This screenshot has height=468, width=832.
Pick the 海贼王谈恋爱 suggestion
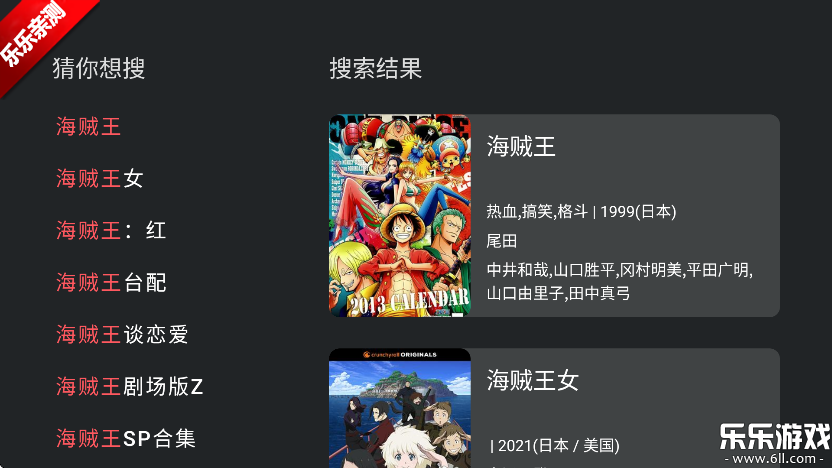click(x=122, y=335)
